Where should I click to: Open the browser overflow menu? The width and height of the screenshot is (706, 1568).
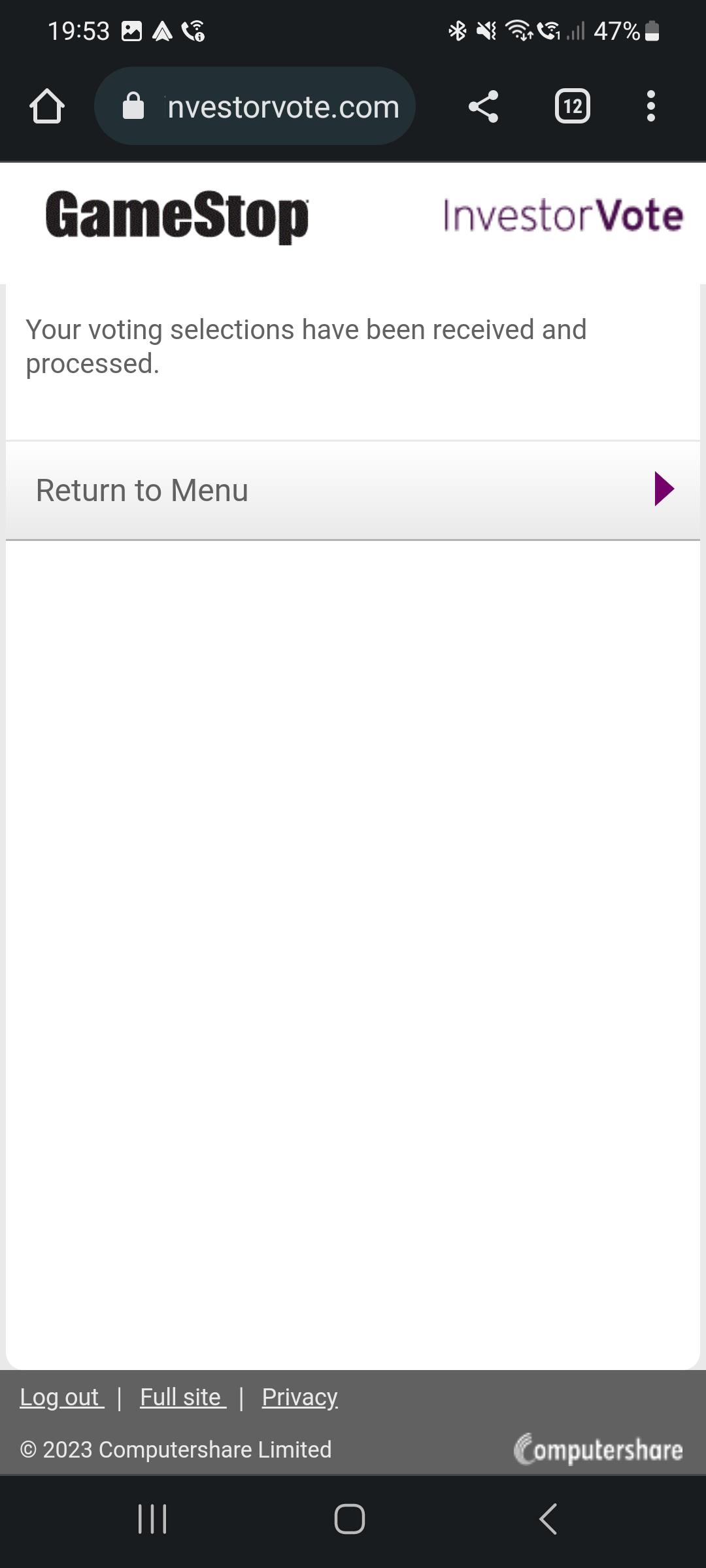[x=650, y=106]
